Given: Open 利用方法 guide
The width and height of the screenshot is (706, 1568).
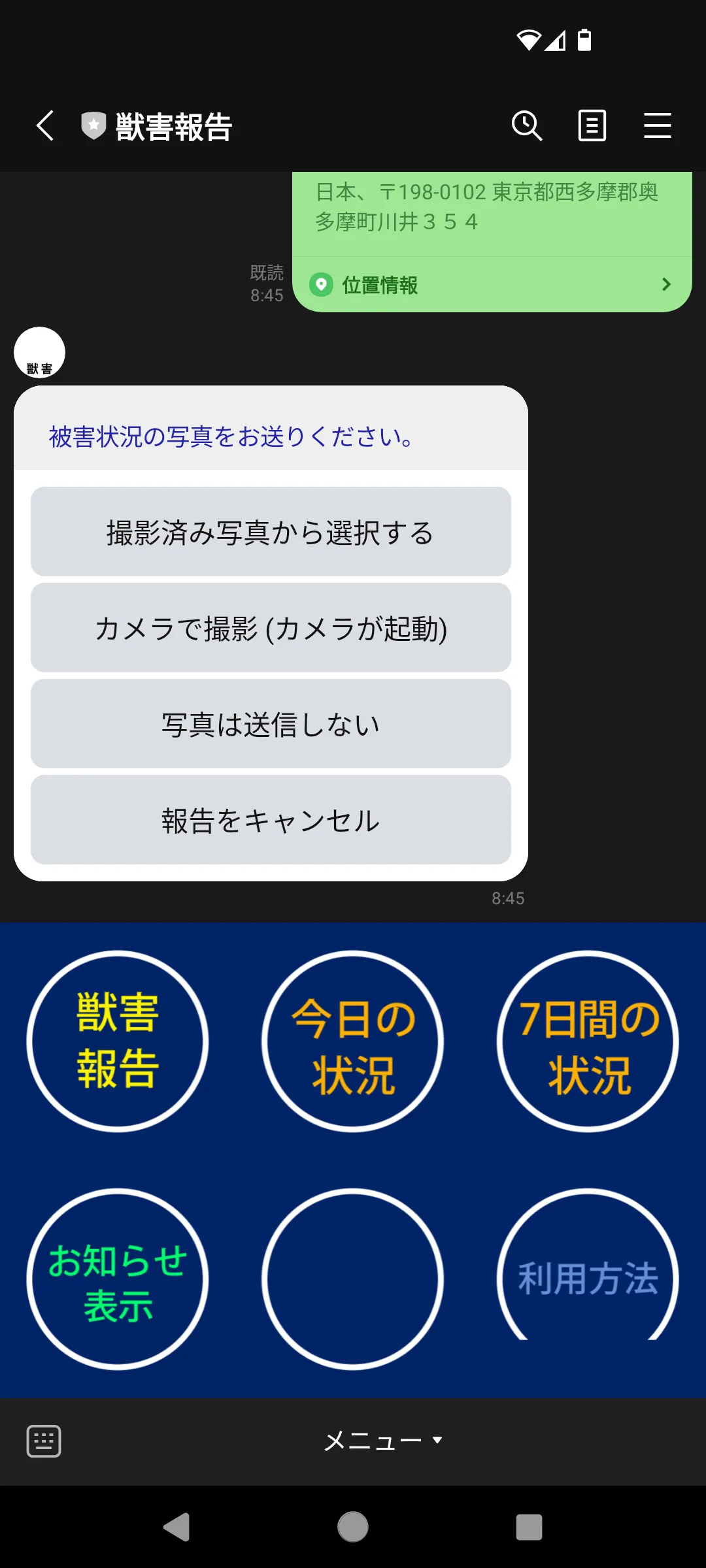Looking at the screenshot, I should 588,1278.
